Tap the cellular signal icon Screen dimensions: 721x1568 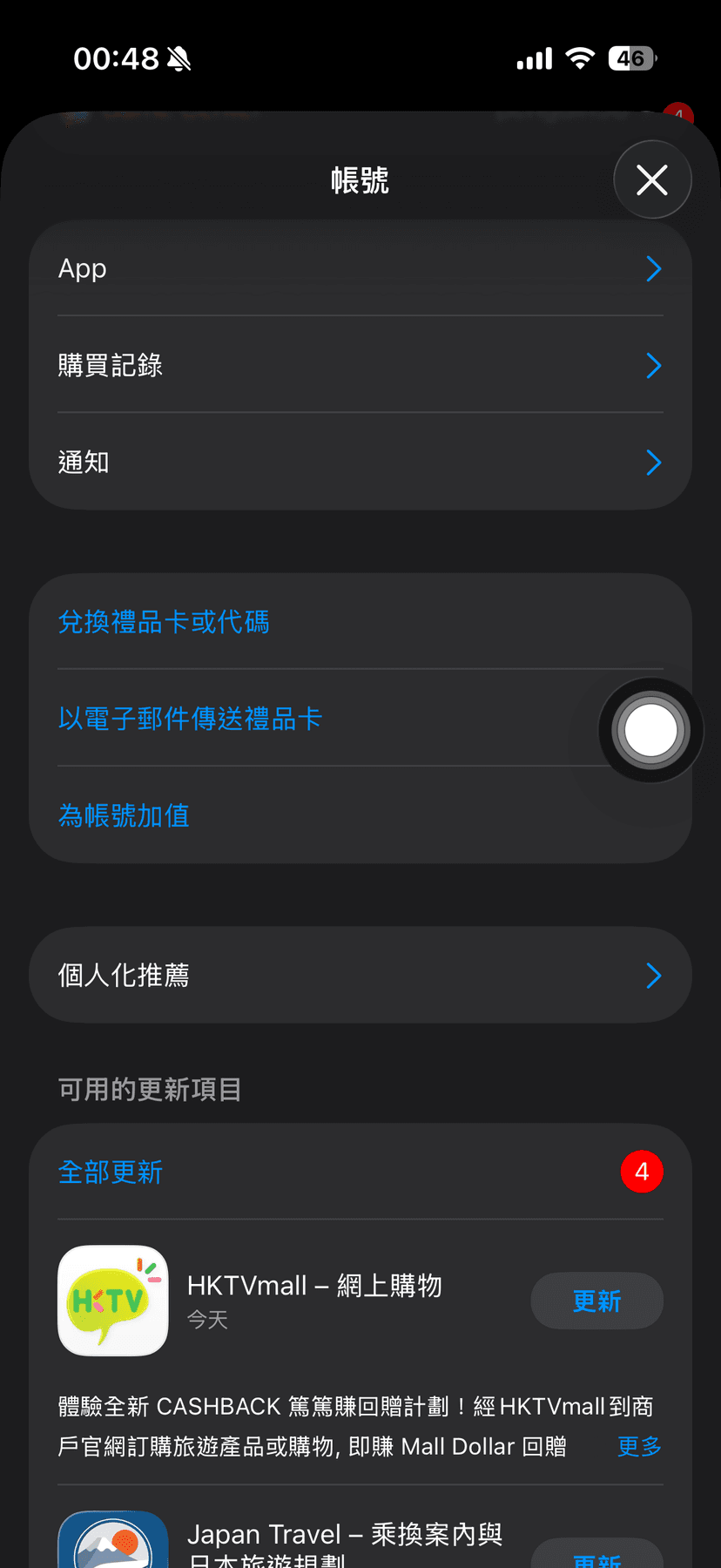point(533,57)
